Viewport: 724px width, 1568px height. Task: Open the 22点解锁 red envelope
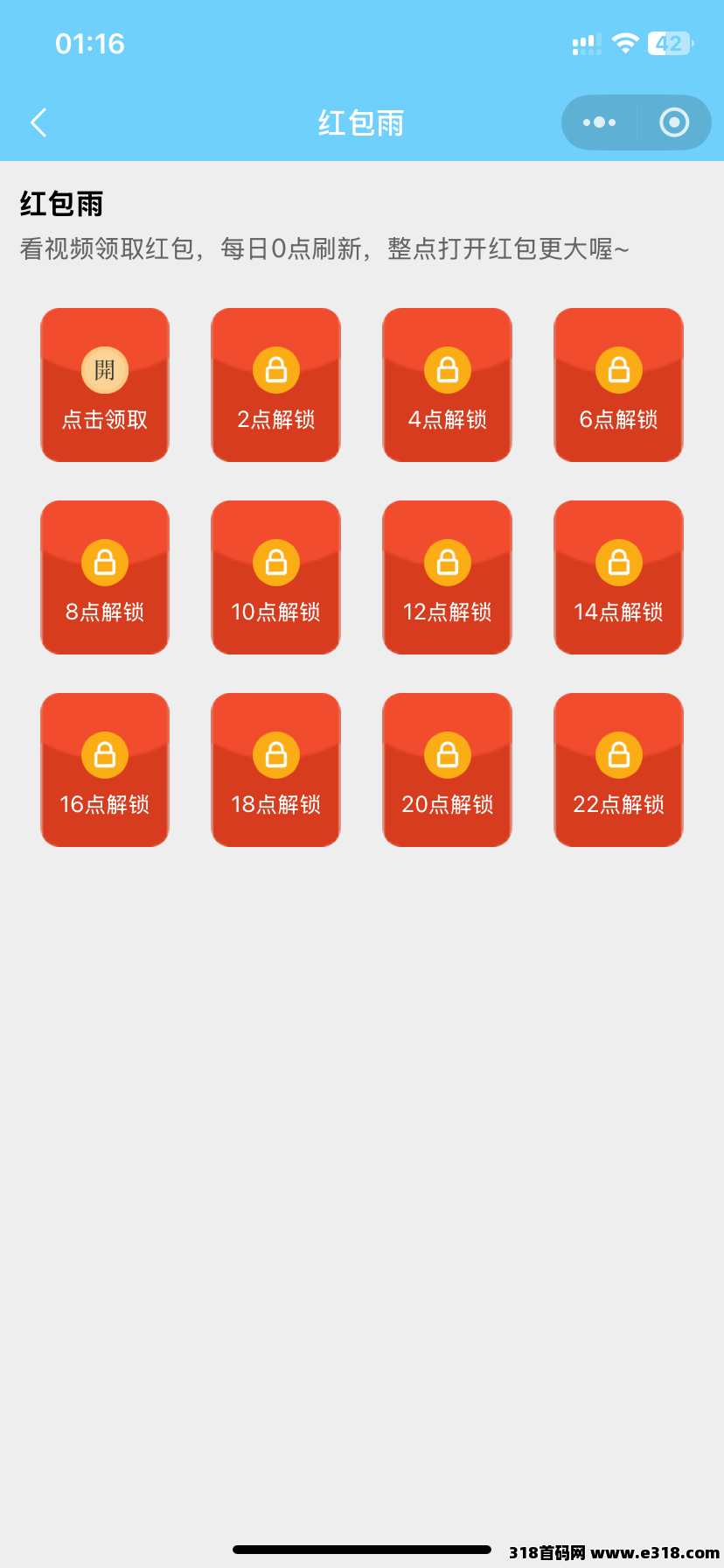tap(618, 770)
